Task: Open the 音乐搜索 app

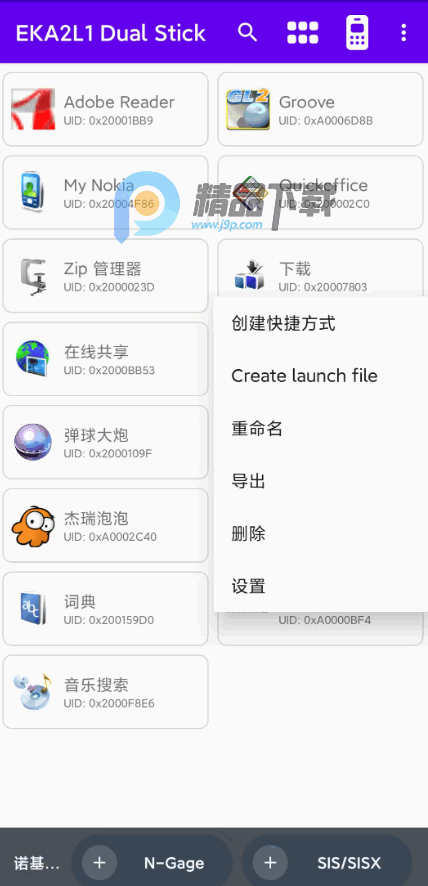Action: [x=106, y=692]
